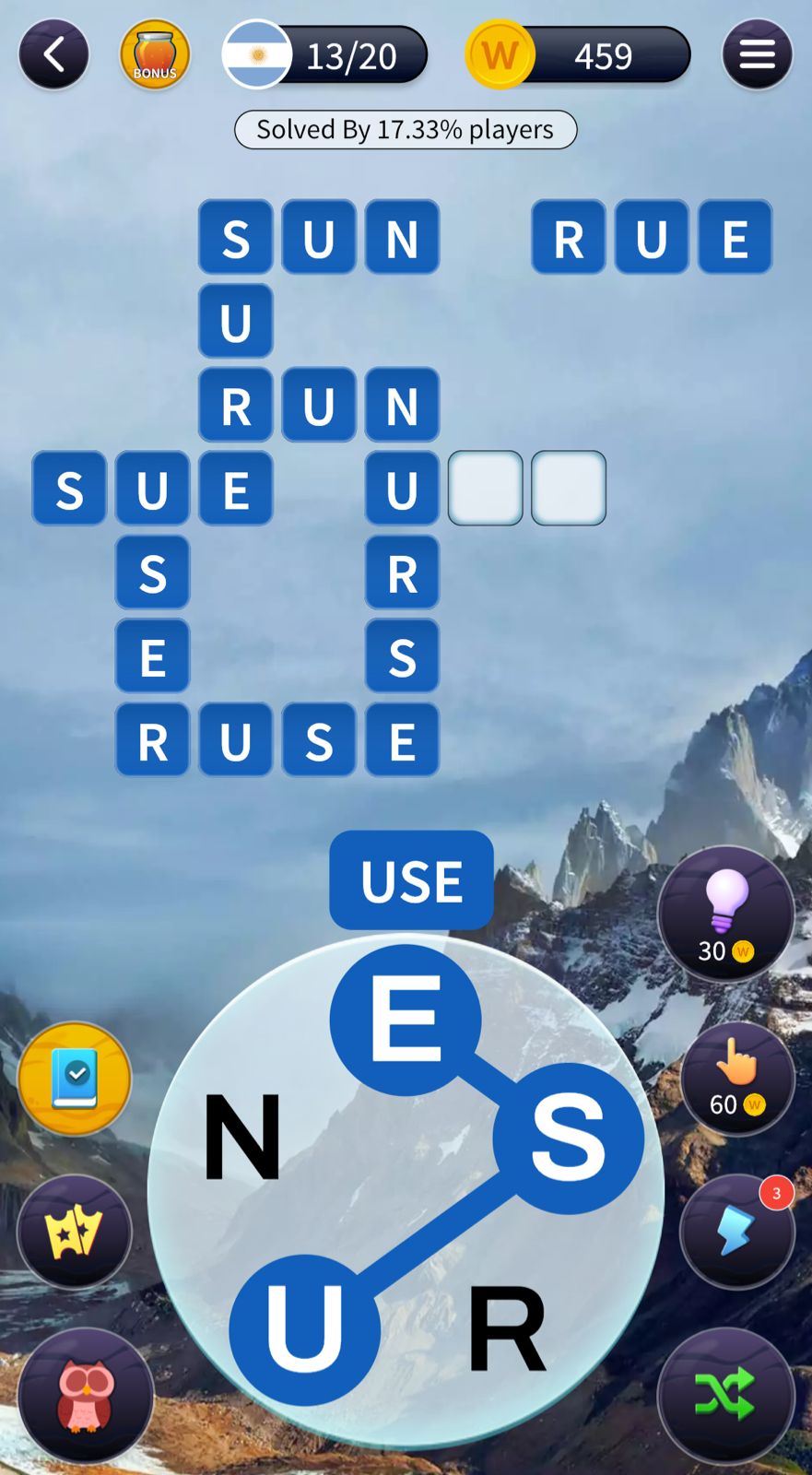The width and height of the screenshot is (812, 1475).
Task: Open the bonus jar
Action: click(x=155, y=55)
